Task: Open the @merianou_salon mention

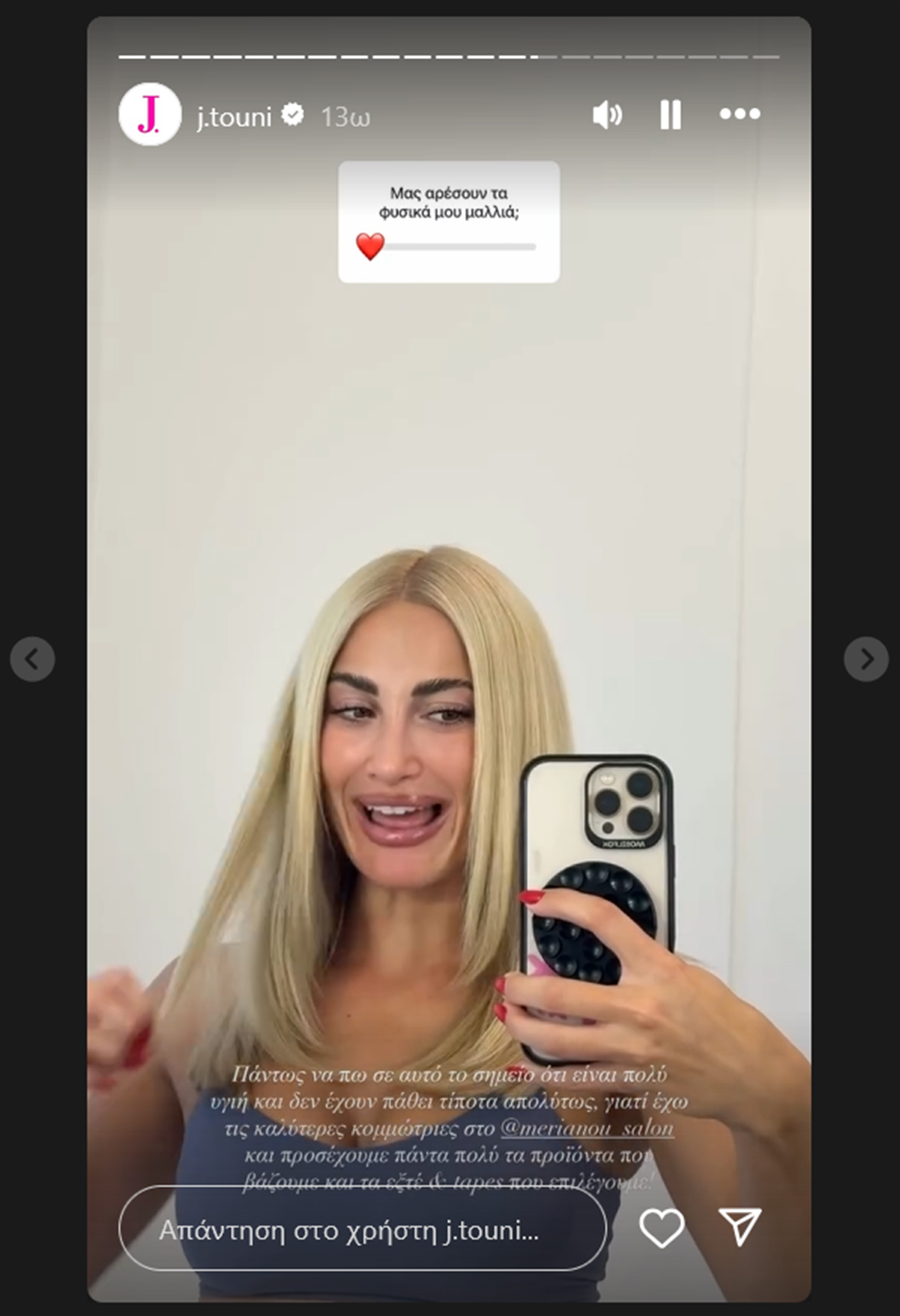Action: 587,1128
